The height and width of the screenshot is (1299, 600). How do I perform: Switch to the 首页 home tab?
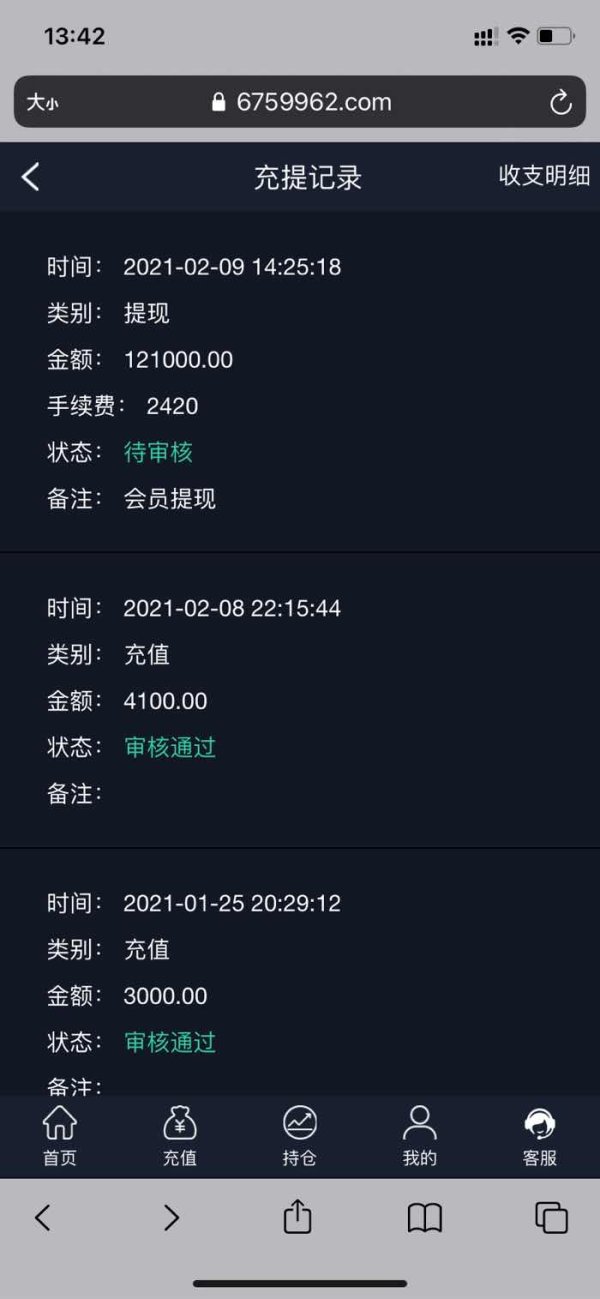pyautogui.click(x=60, y=1137)
